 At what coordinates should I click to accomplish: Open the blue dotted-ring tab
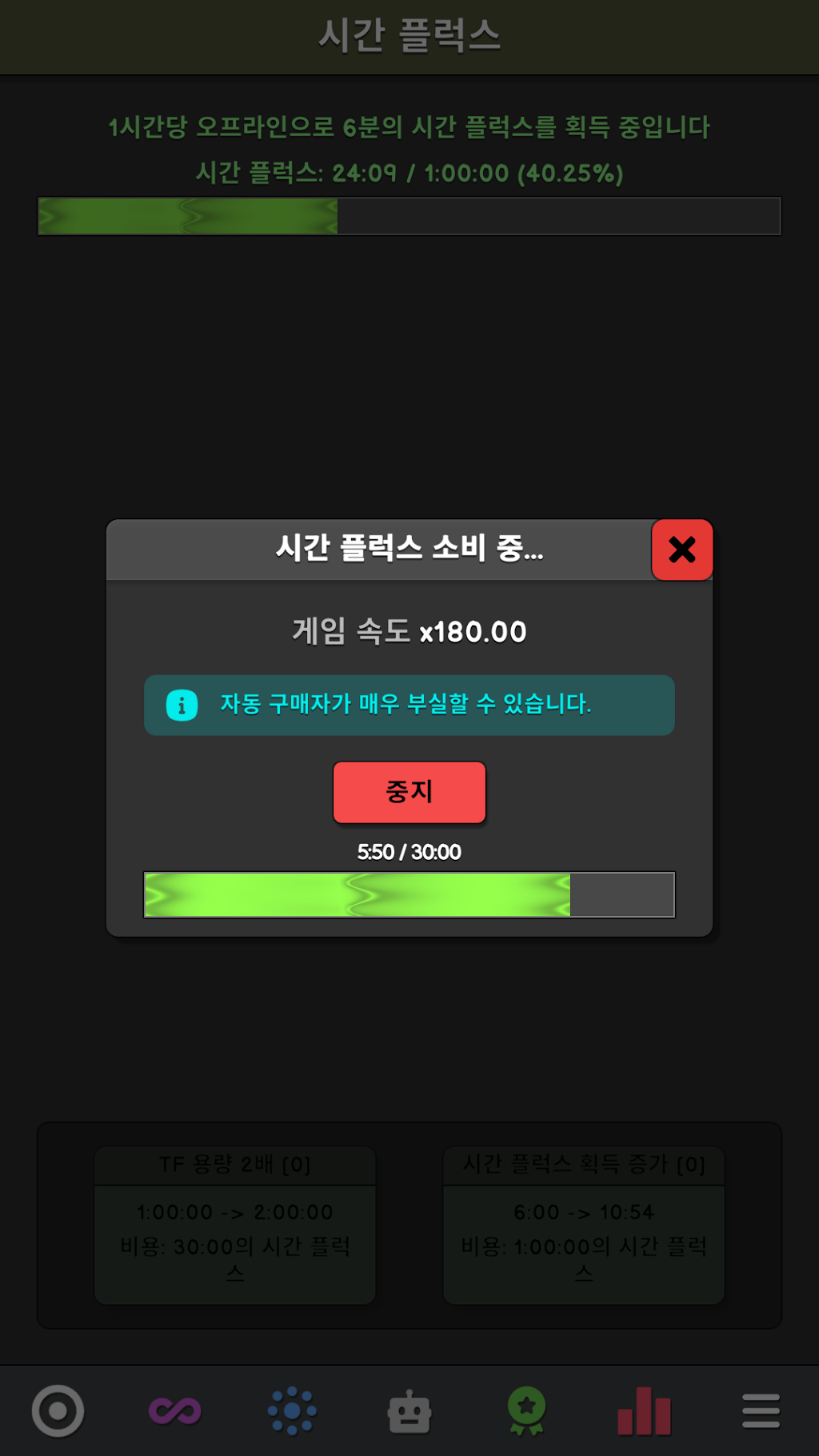[x=292, y=1410]
